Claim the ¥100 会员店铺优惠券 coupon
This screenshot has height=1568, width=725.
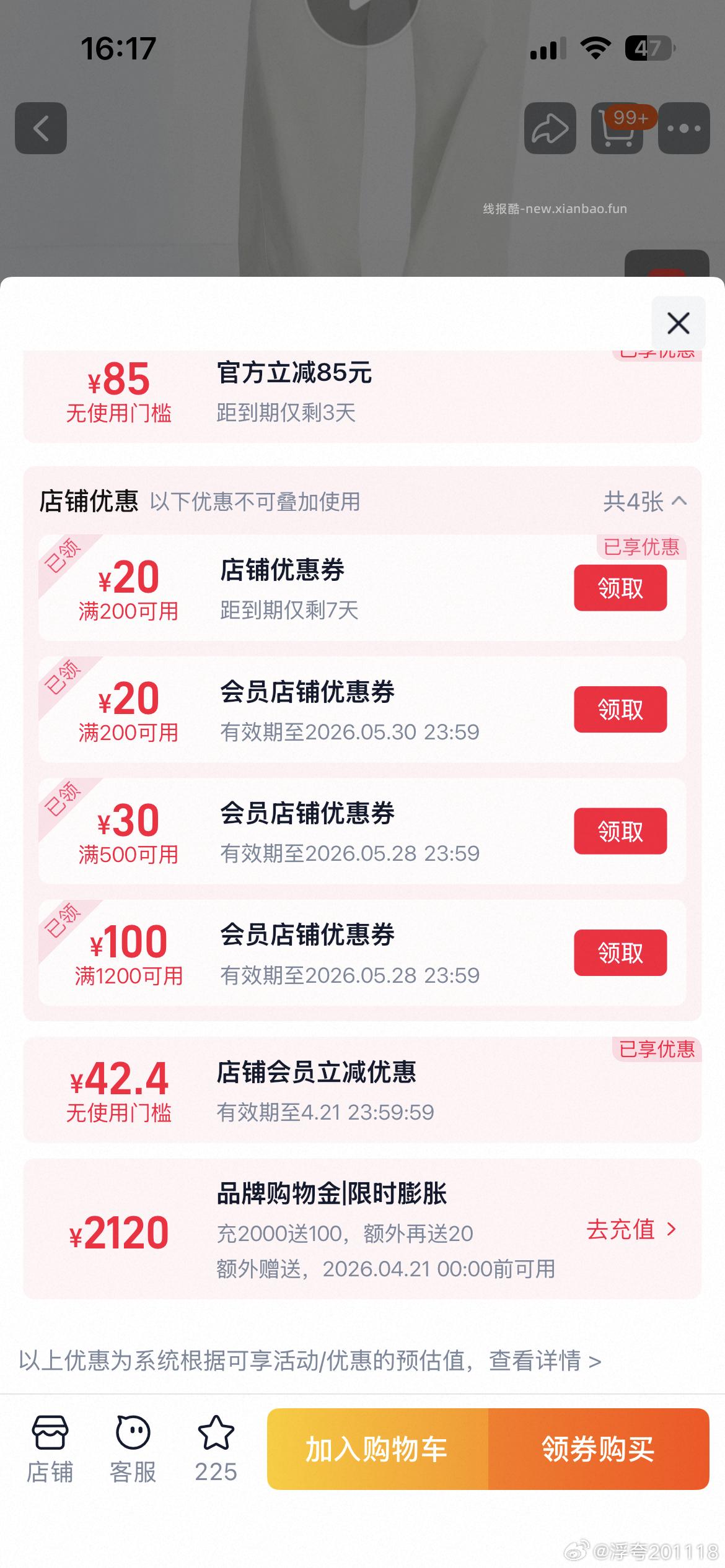click(620, 954)
